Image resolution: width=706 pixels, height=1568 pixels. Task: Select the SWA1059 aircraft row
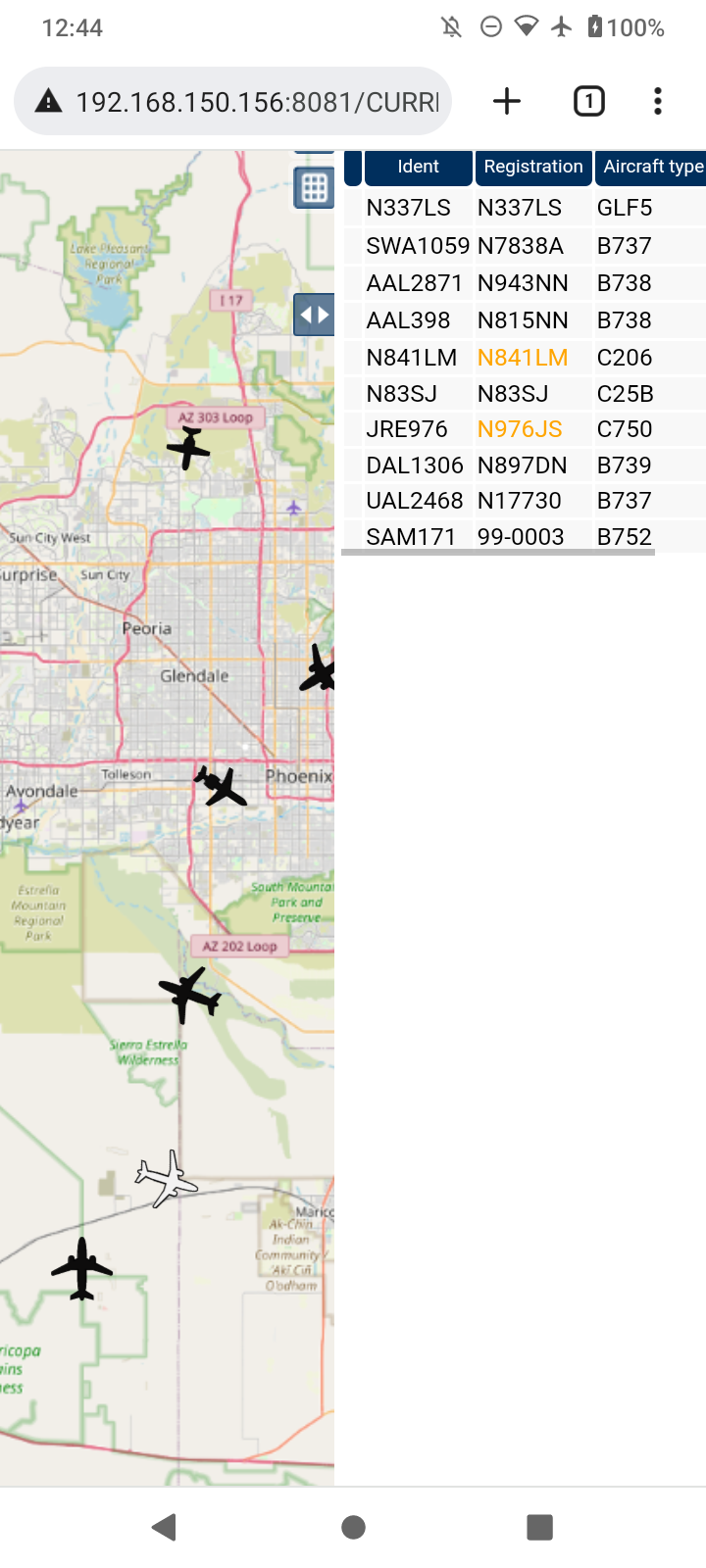pos(525,246)
